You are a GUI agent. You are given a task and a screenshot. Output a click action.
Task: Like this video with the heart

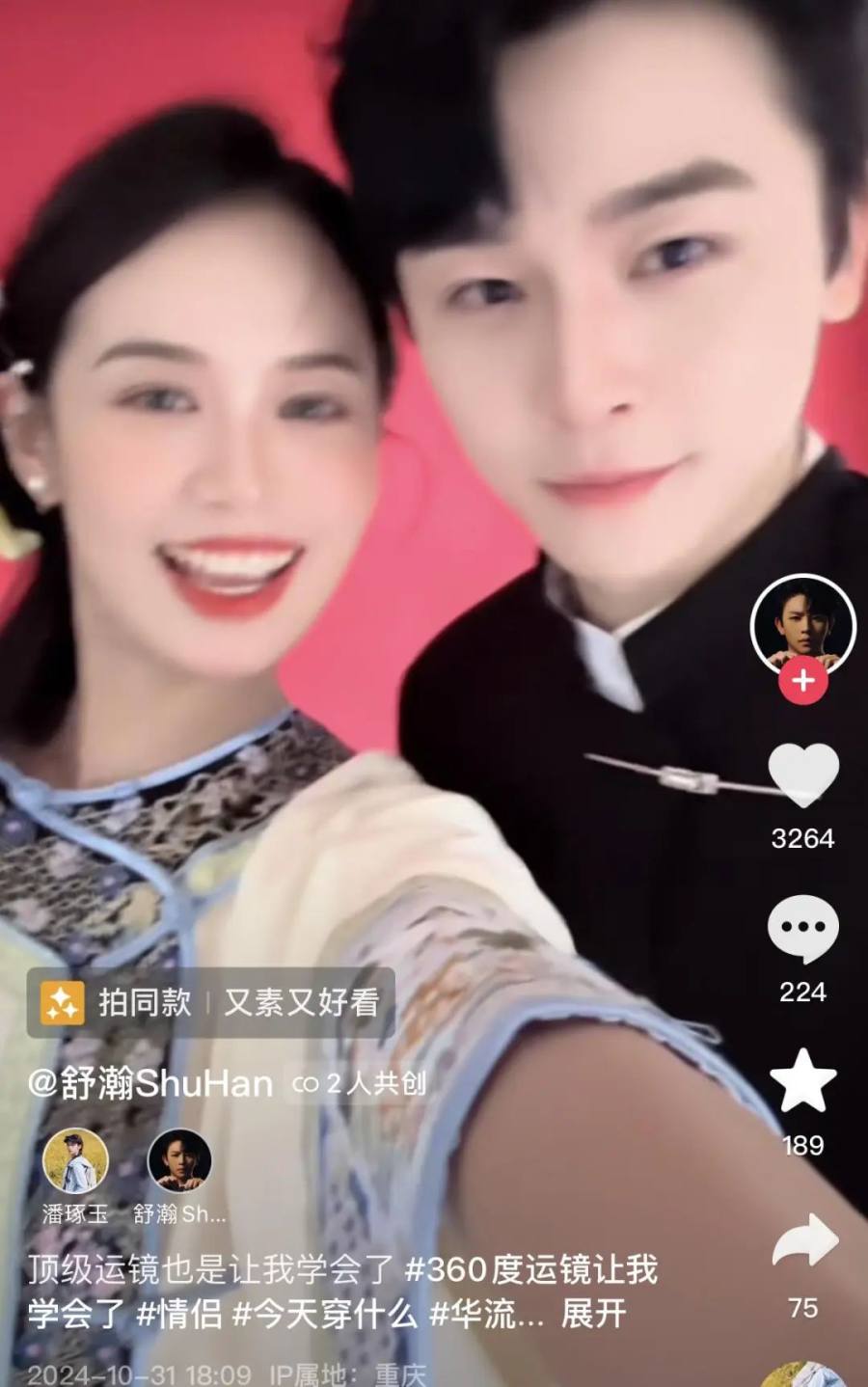click(802, 776)
